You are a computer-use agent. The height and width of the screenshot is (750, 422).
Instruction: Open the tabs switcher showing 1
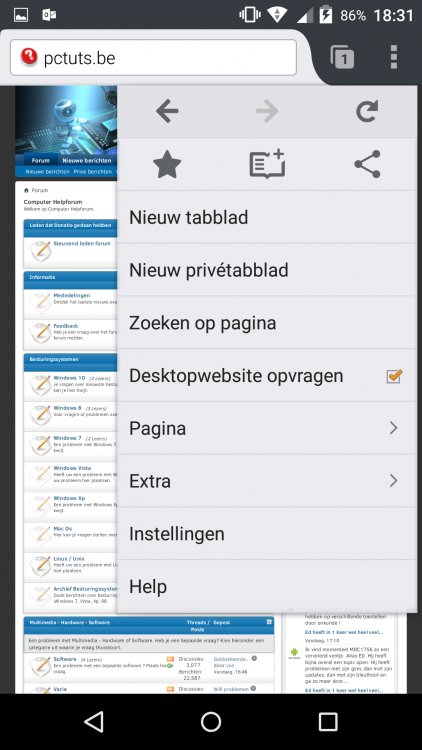342,57
